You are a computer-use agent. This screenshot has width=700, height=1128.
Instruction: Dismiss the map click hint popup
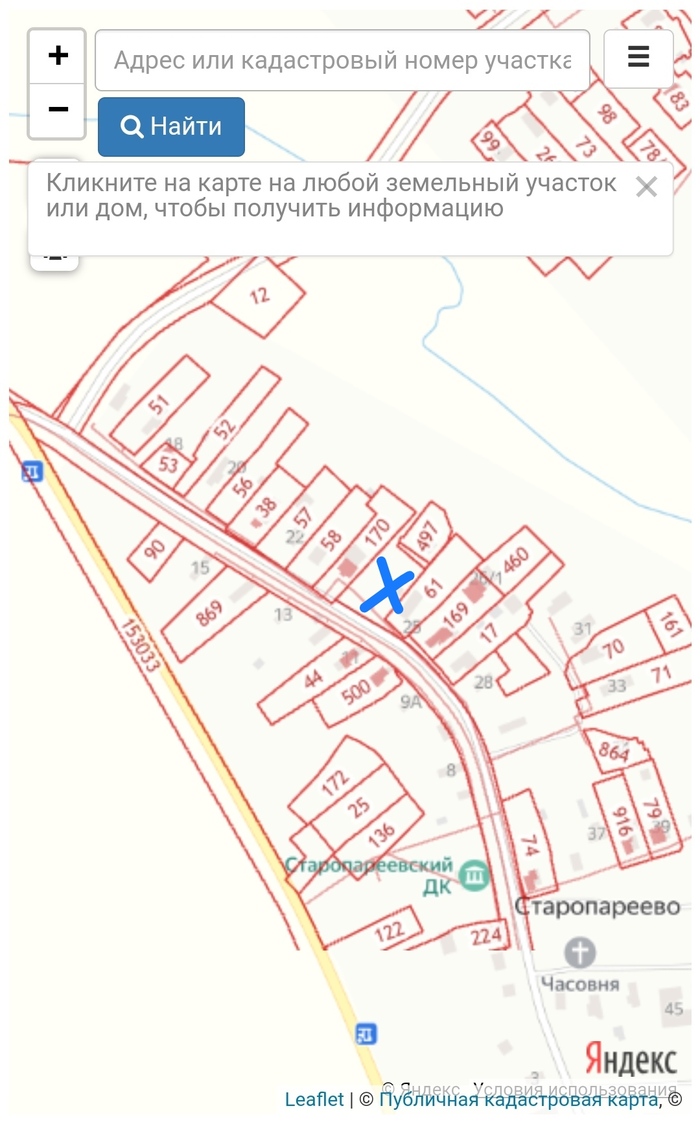tap(646, 187)
